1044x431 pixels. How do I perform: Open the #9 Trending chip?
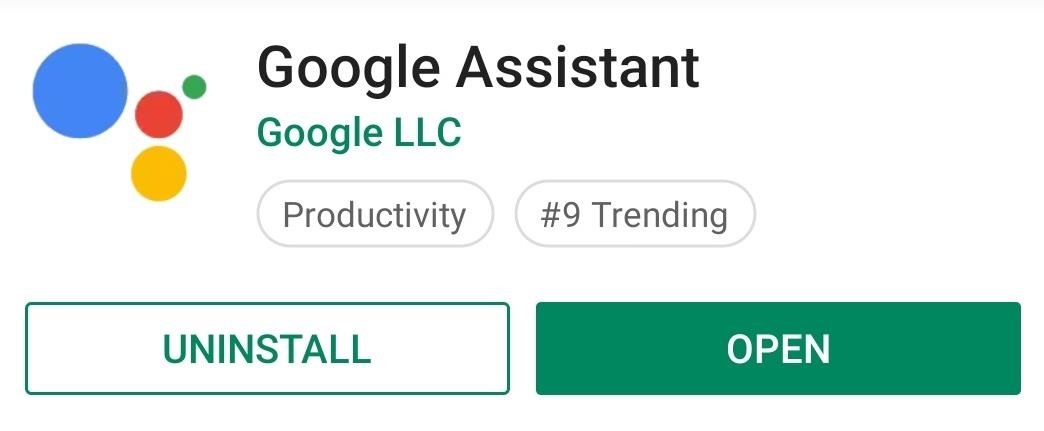[634, 214]
